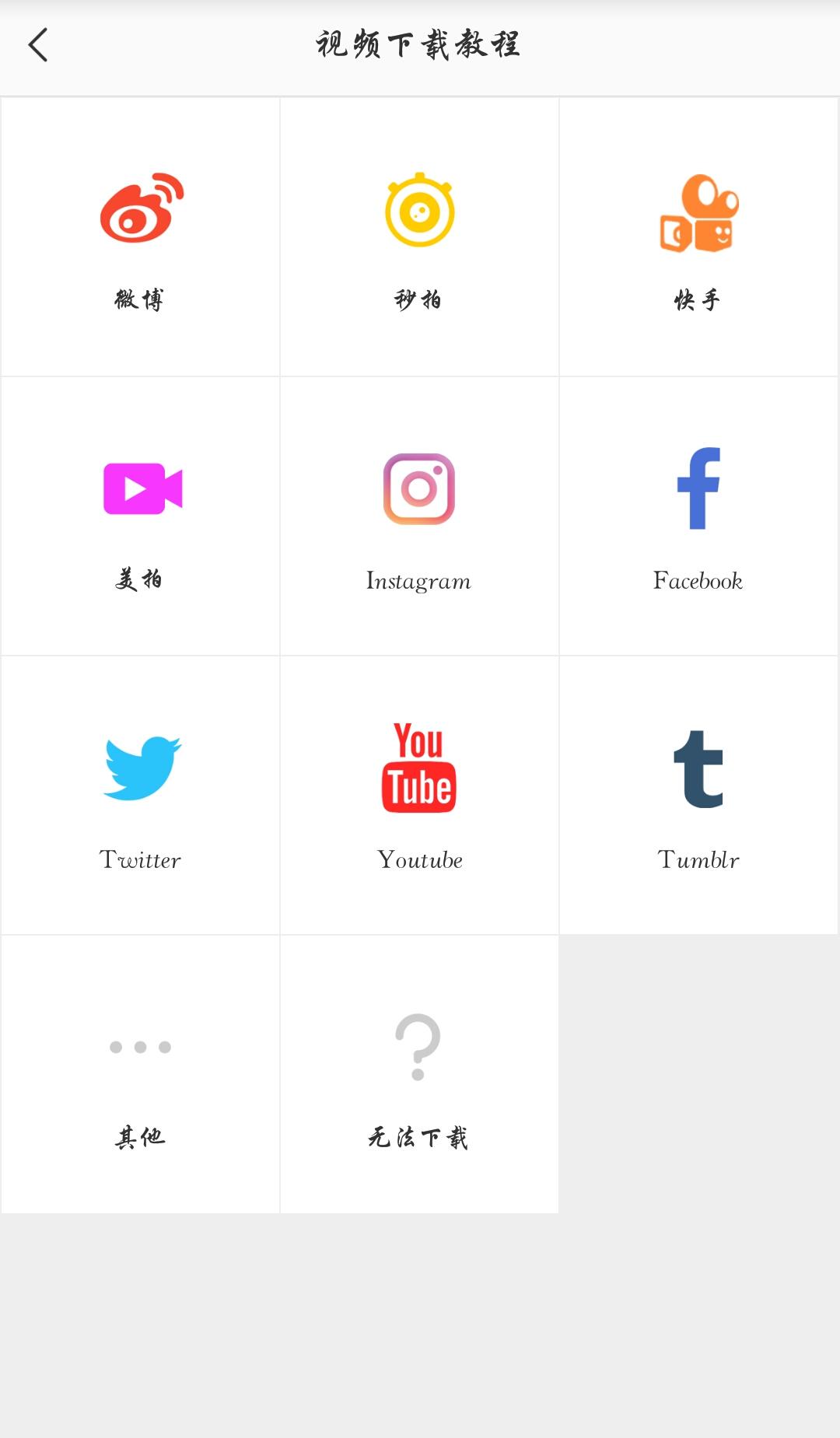Open the 美拍 video tutorial
The image size is (840, 1438).
click(141, 516)
